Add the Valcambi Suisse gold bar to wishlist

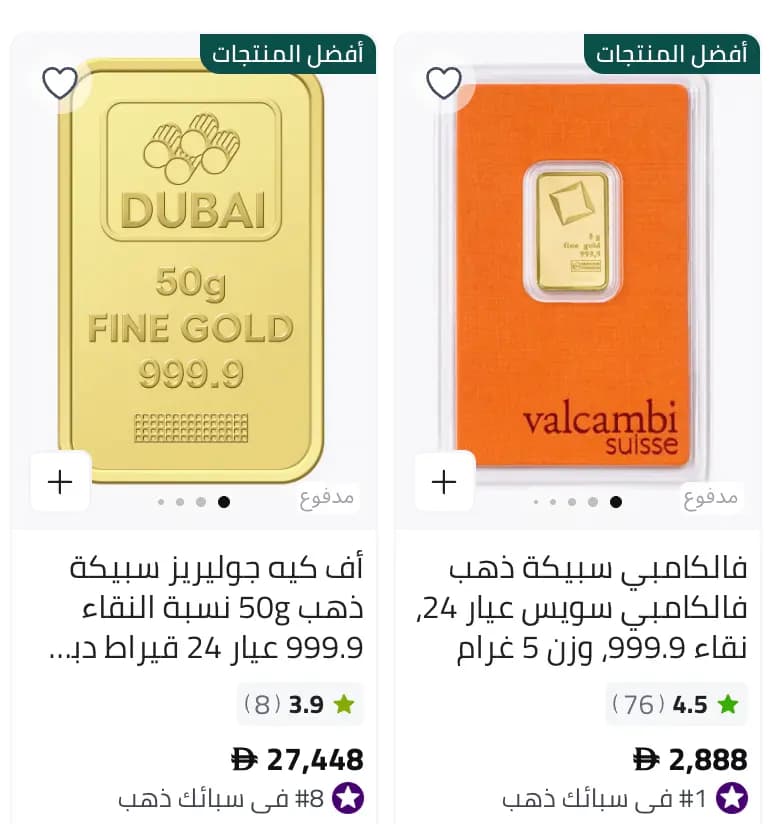[x=444, y=84]
